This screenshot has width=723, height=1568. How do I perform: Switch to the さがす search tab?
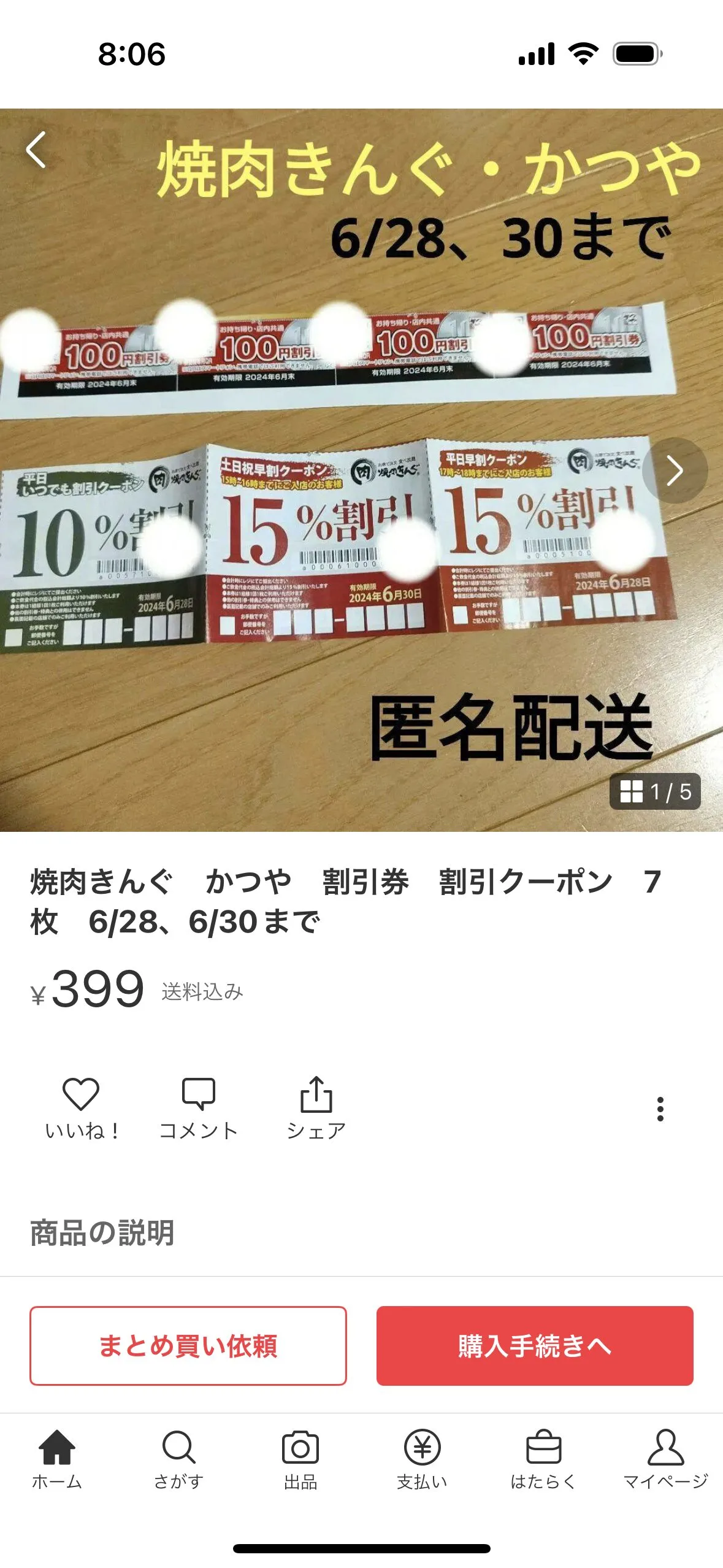point(178,1459)
